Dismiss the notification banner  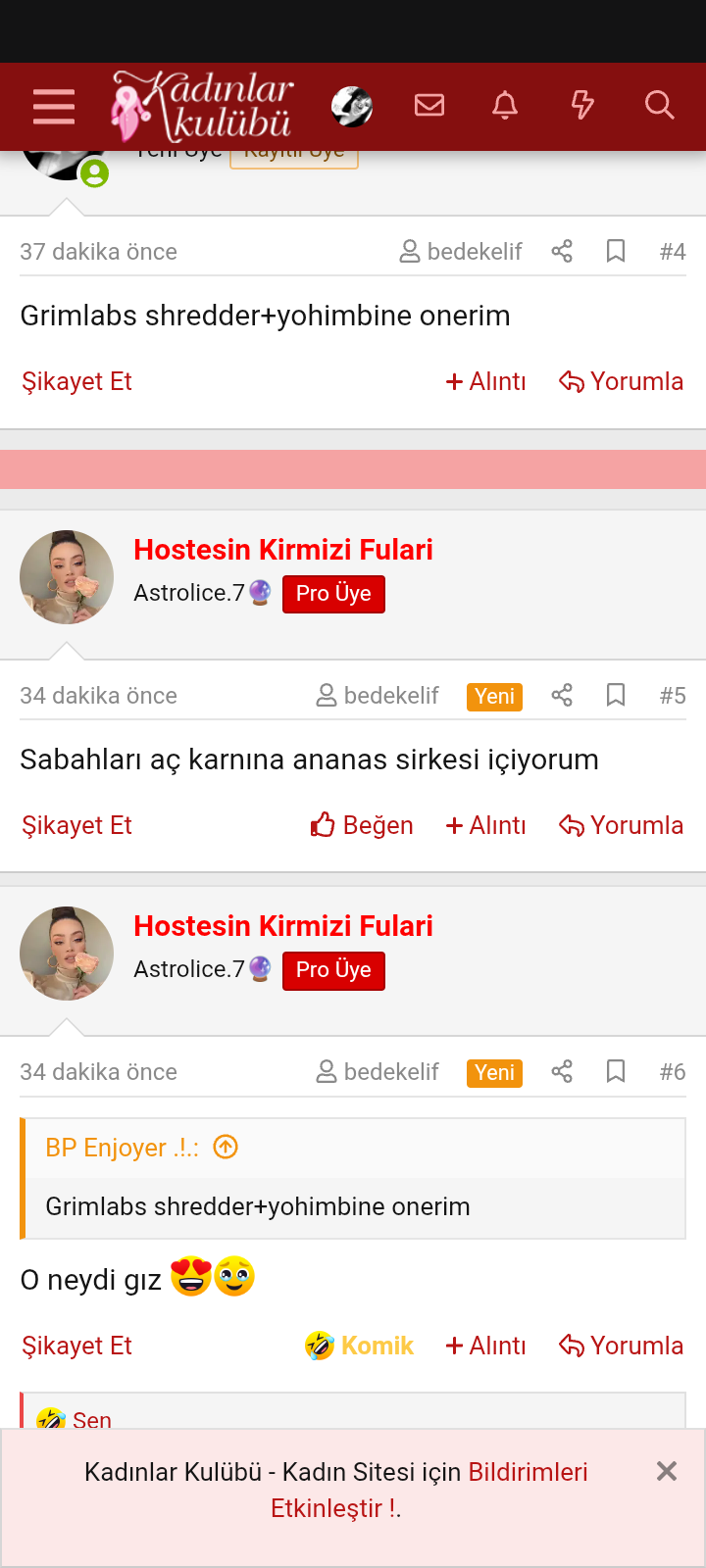667,1471
